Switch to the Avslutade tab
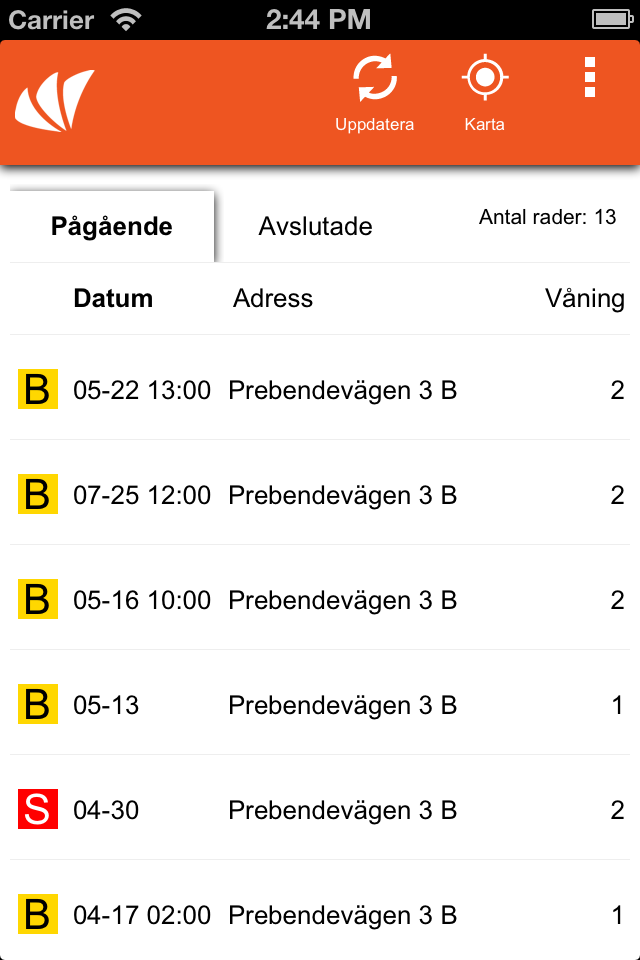 315,226
